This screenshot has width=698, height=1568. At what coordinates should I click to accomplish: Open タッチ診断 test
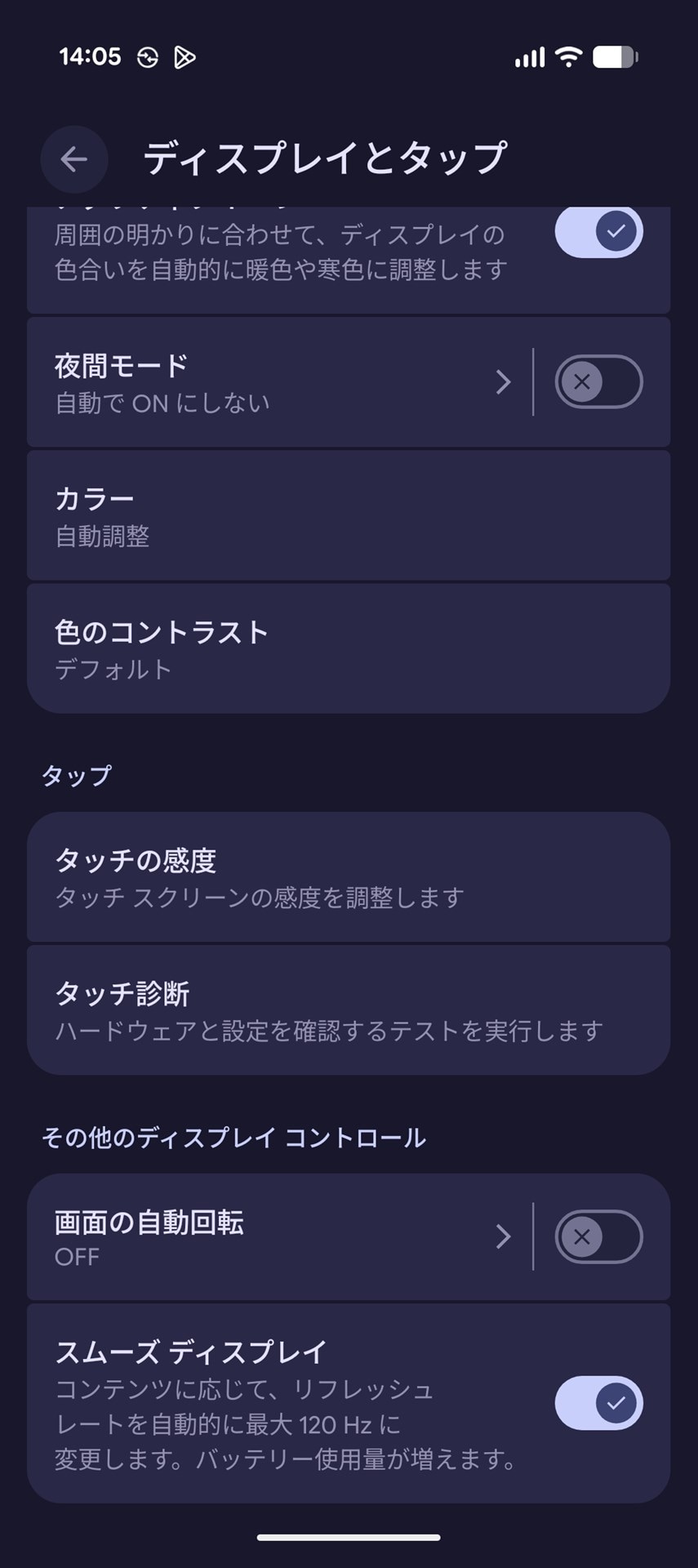[349, 1010]
